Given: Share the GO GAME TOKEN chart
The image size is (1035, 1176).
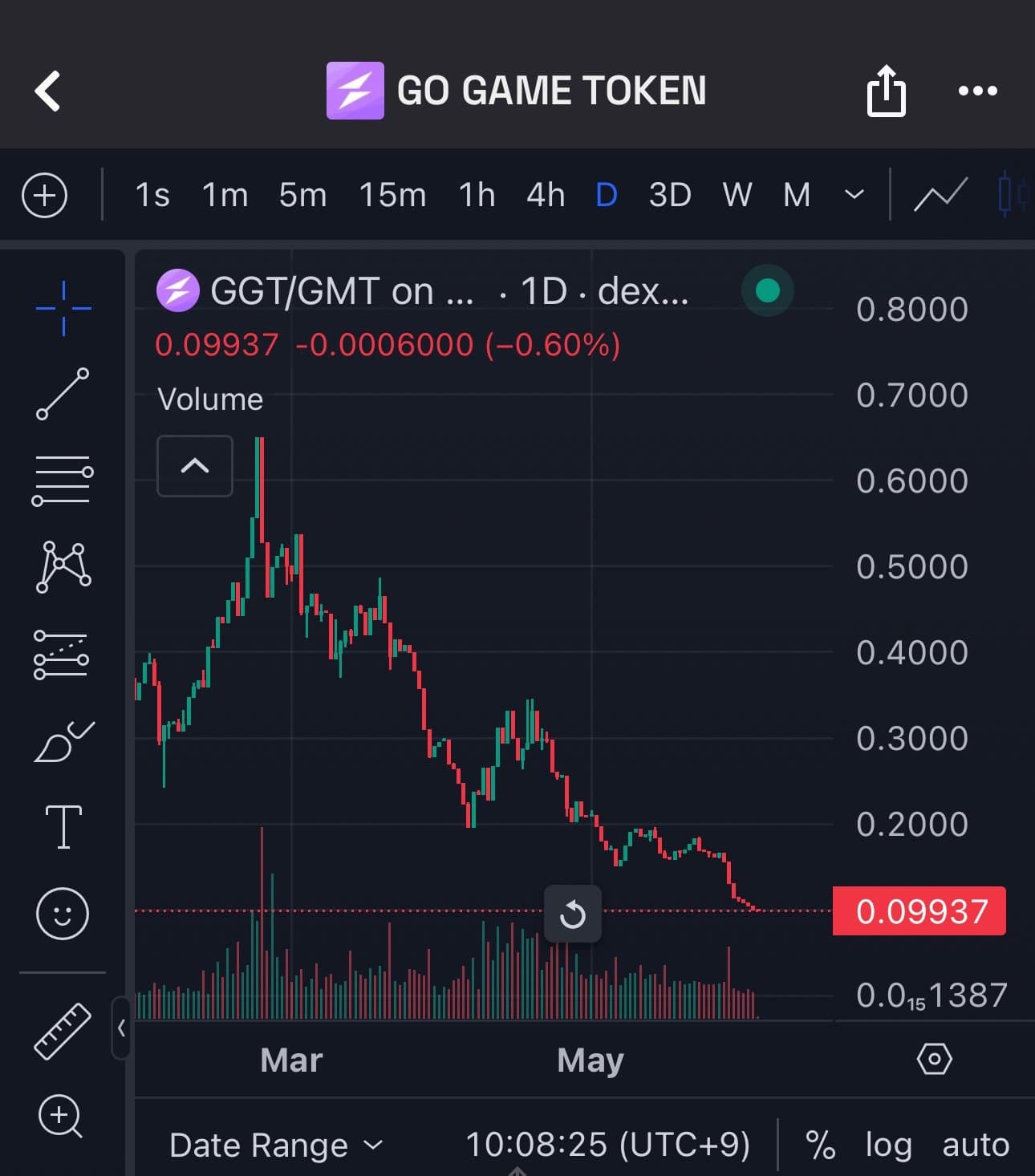Looking at the screenshot, I should (886, 91).
